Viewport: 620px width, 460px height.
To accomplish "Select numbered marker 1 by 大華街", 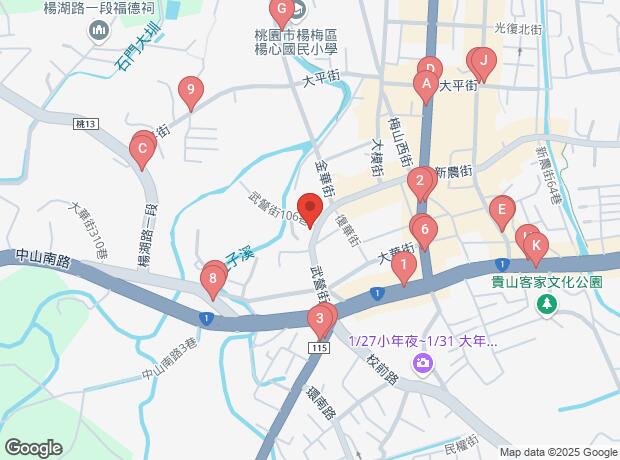I will coord(403,266).
